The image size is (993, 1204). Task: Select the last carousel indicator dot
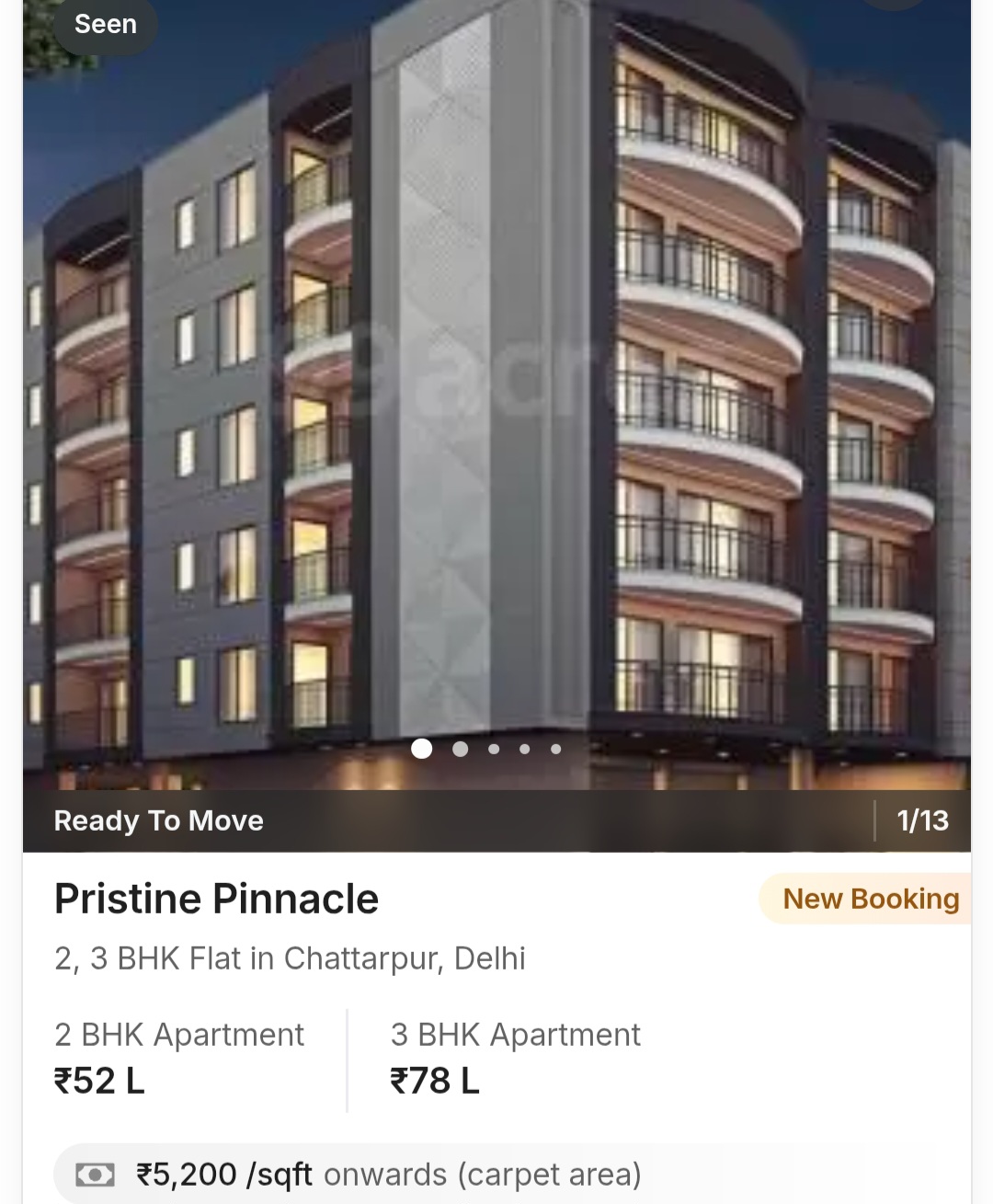point(556,750)
